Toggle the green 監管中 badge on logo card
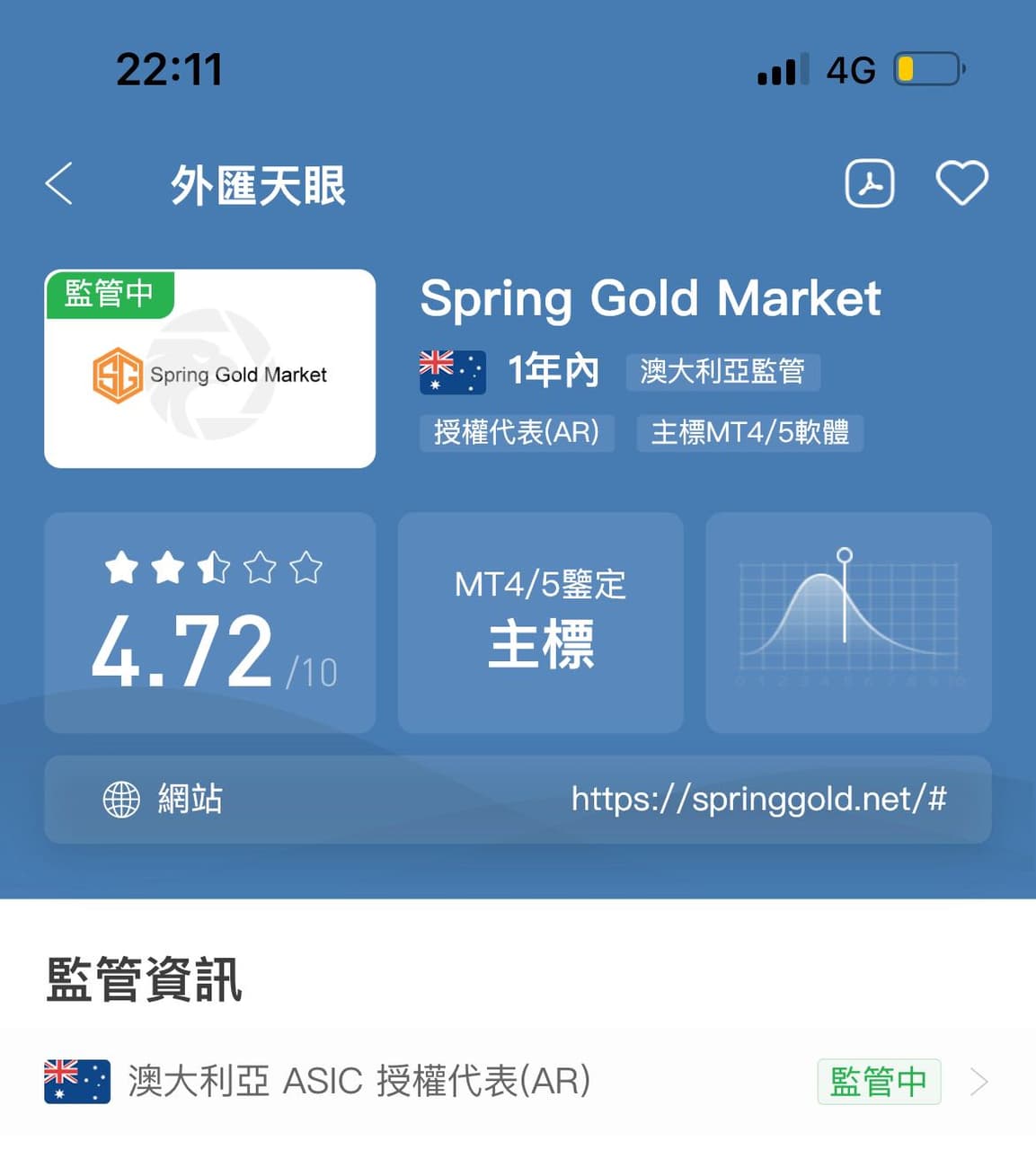The height and width of the screenshot is (1150, 1036). point(110,292)
